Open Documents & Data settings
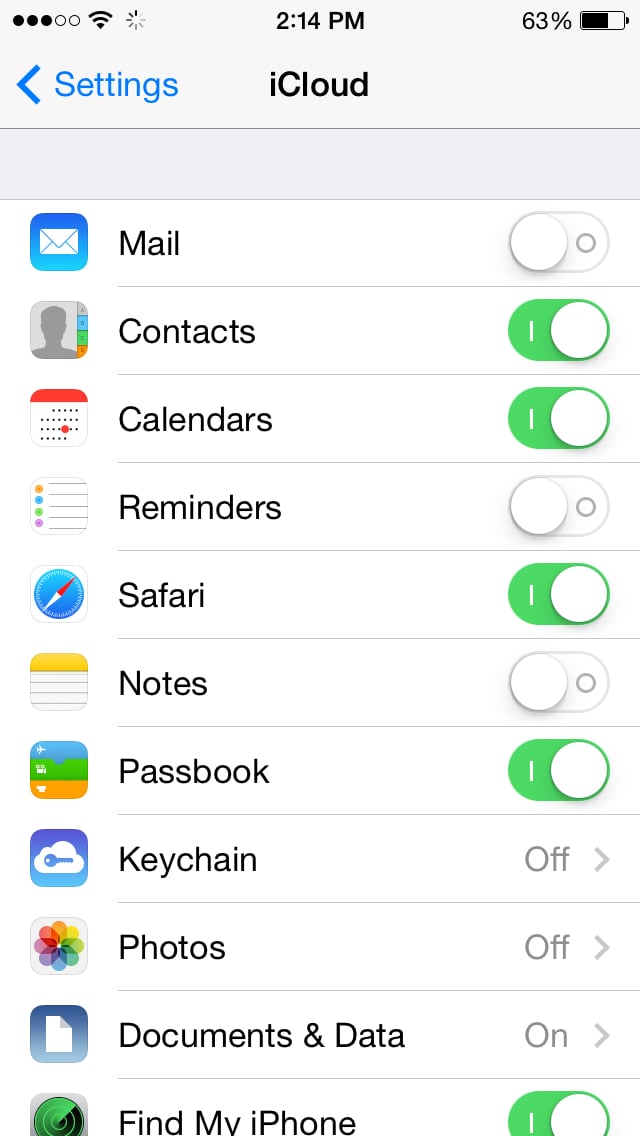Viewport: 640px width, 1136px height. pos(320,1035)
